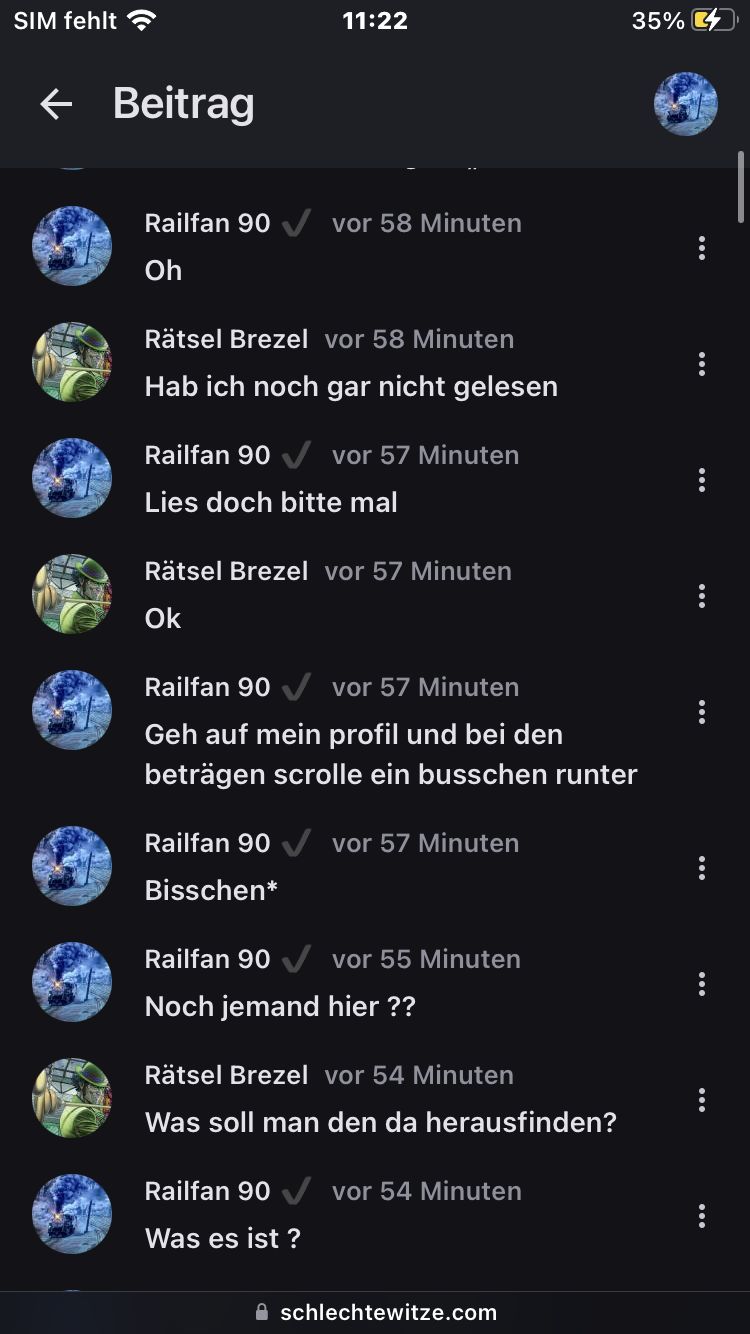Viewport: 750px width, 1334px height.
Task: Open options for the 'Was es ist ?' comment
Action: (x=702, y=1216)
